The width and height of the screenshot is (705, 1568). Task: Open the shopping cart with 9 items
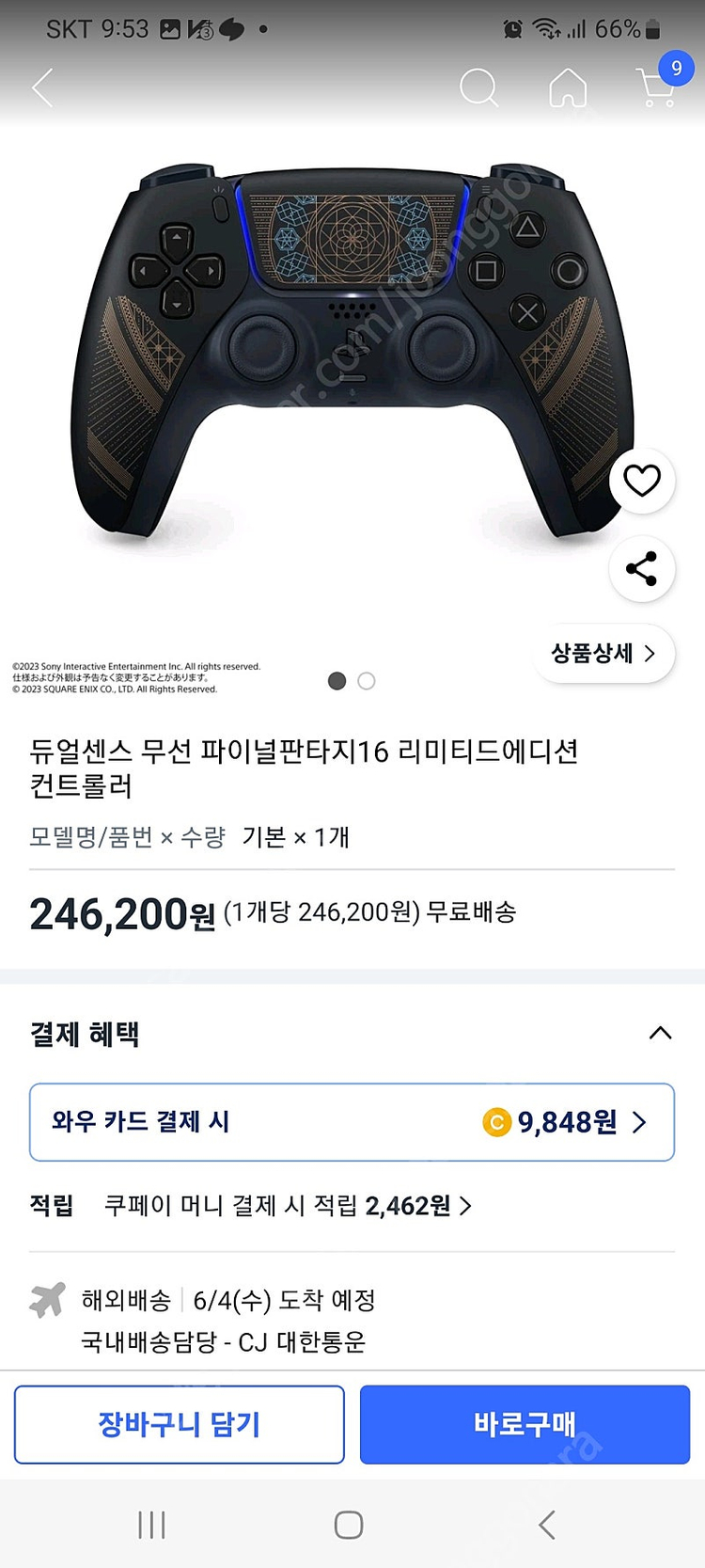tap(657, 87)
